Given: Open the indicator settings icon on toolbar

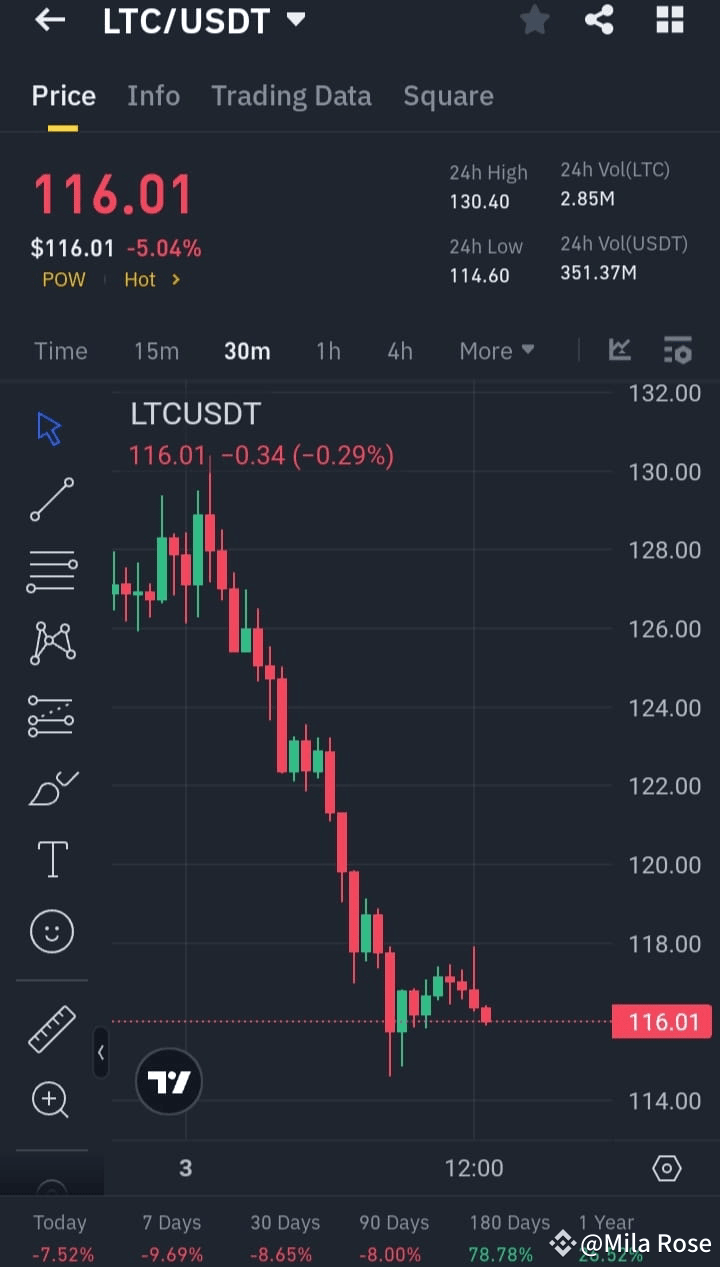Looking at the screenshot, I should 678,350.
